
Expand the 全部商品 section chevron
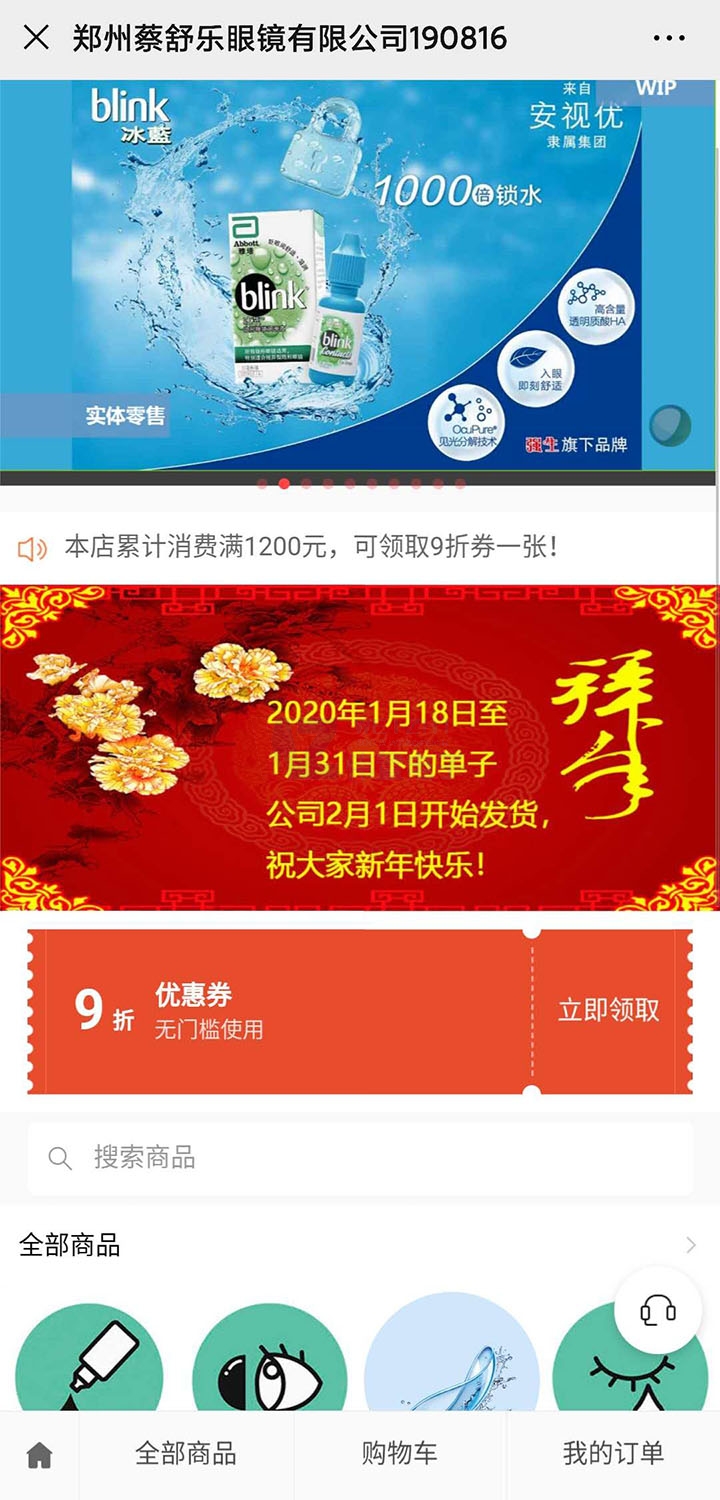[x=690, y=1245]
